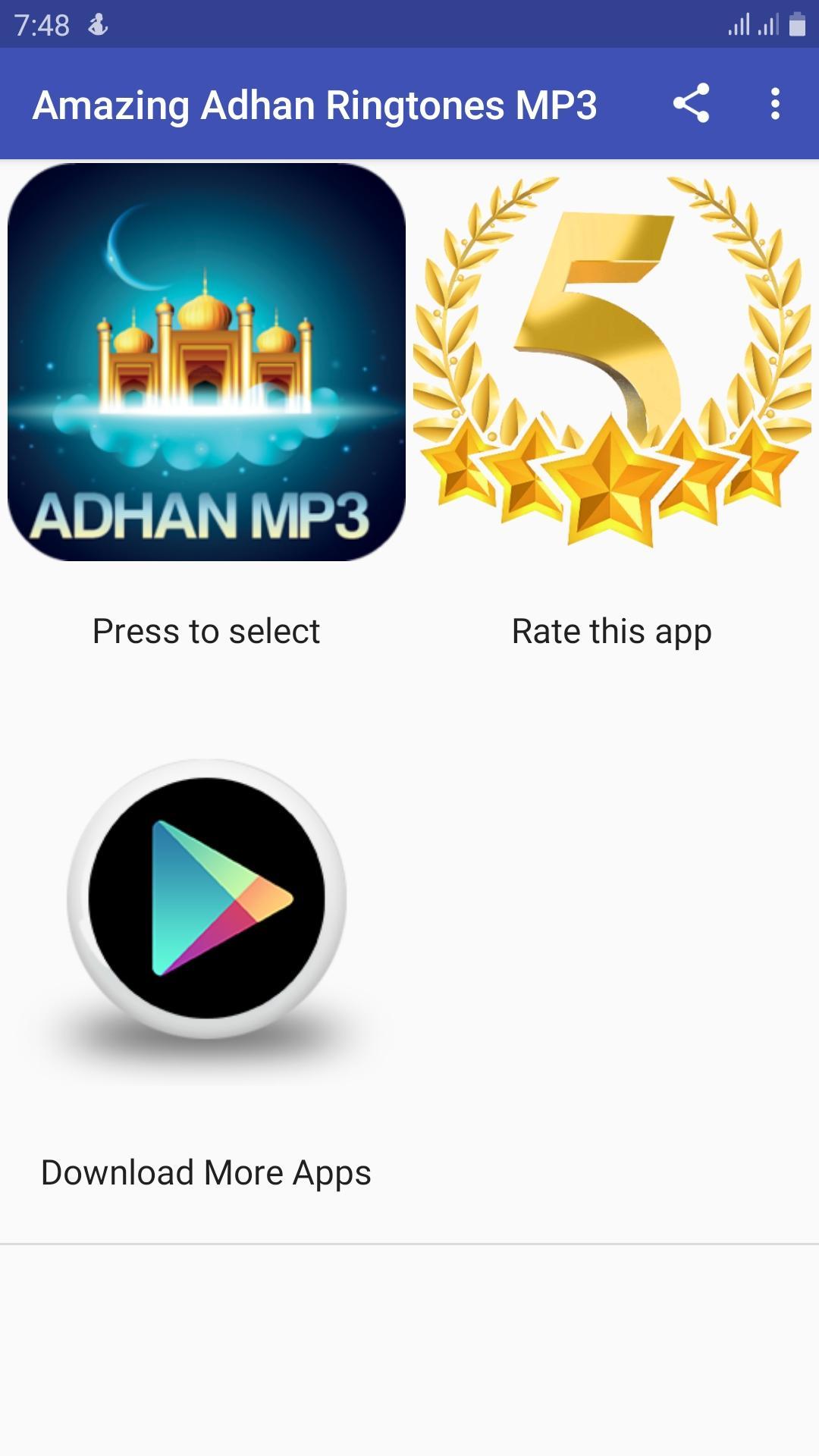Tap the divider line below Download More Apps
Viewport: 819px width, 1456px height.
tap(409, 1241)
